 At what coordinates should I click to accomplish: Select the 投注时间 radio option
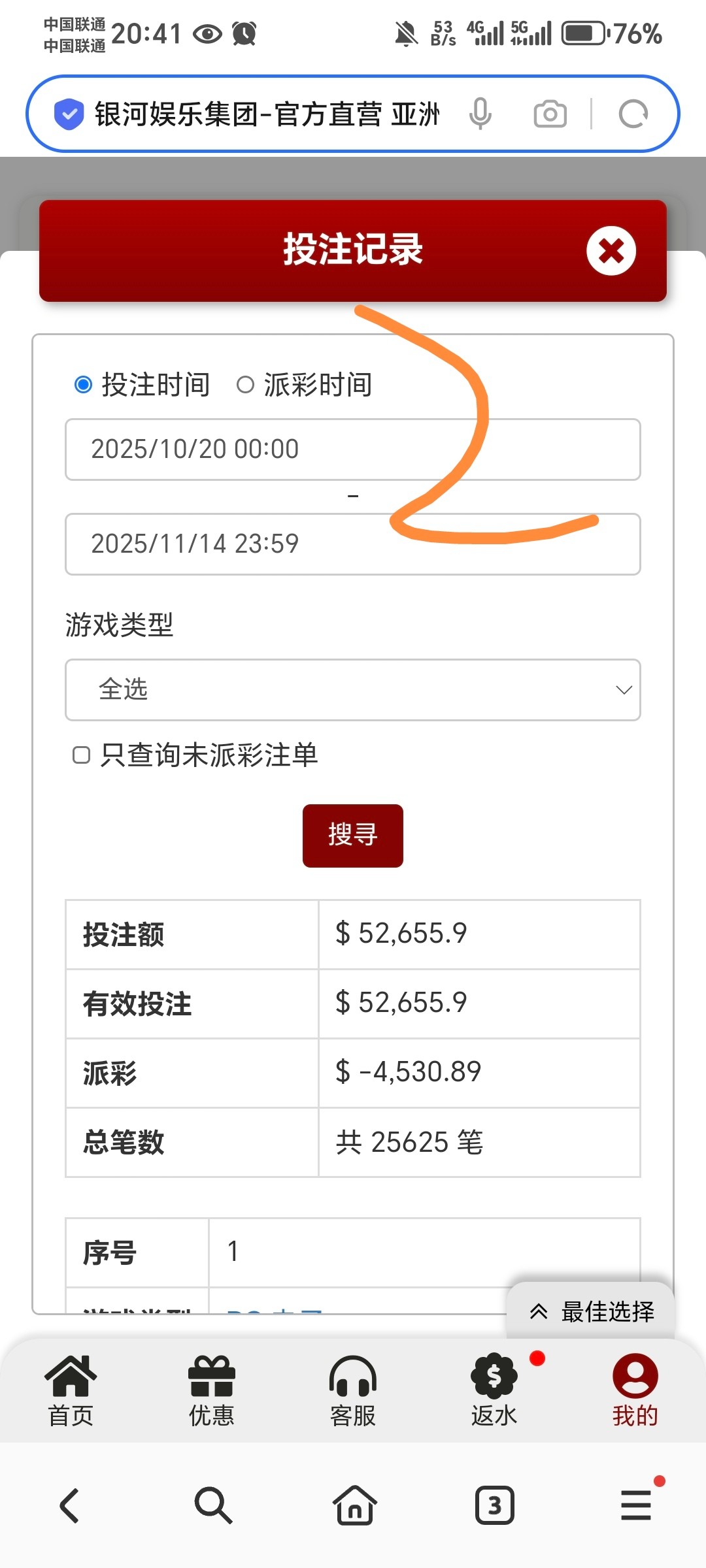pyautogui.click(x=84, y=385)
